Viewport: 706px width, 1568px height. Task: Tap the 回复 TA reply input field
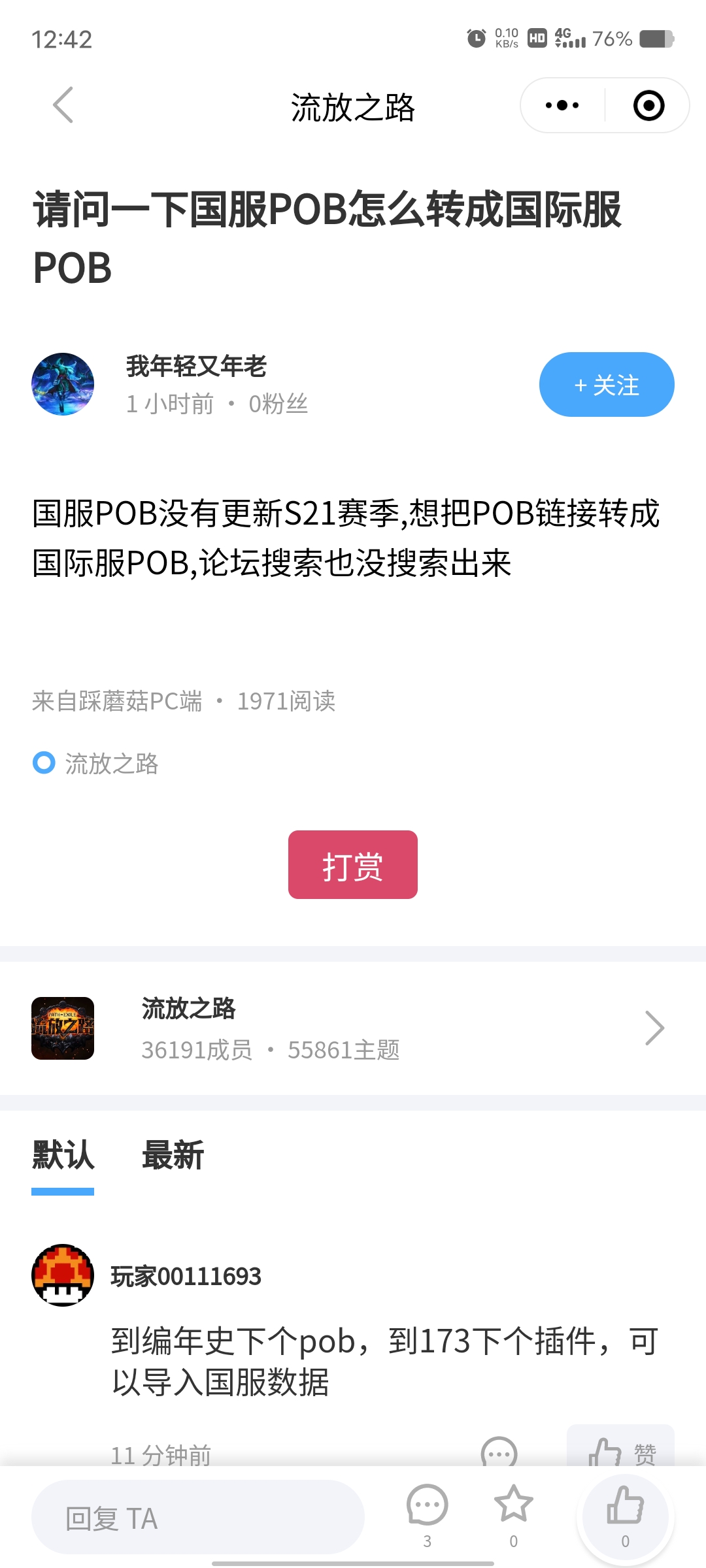196,1517
